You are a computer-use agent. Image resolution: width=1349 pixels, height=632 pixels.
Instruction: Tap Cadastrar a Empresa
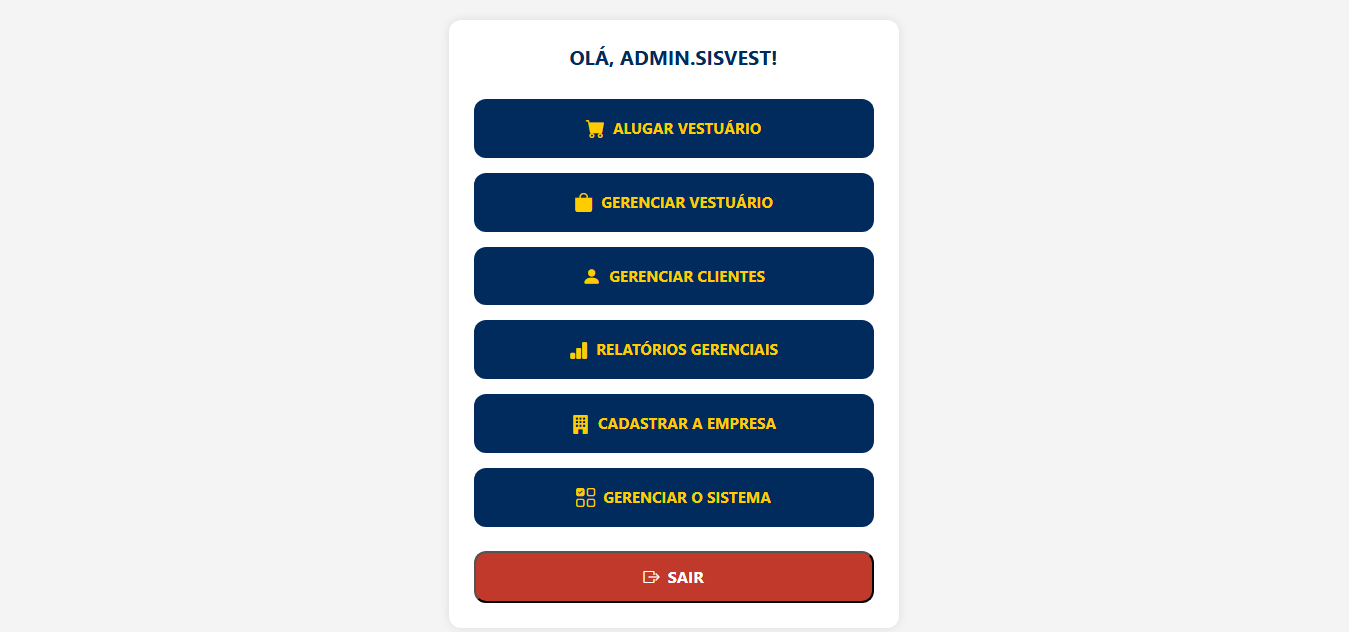pyautogui.click(x=674, y=423)
